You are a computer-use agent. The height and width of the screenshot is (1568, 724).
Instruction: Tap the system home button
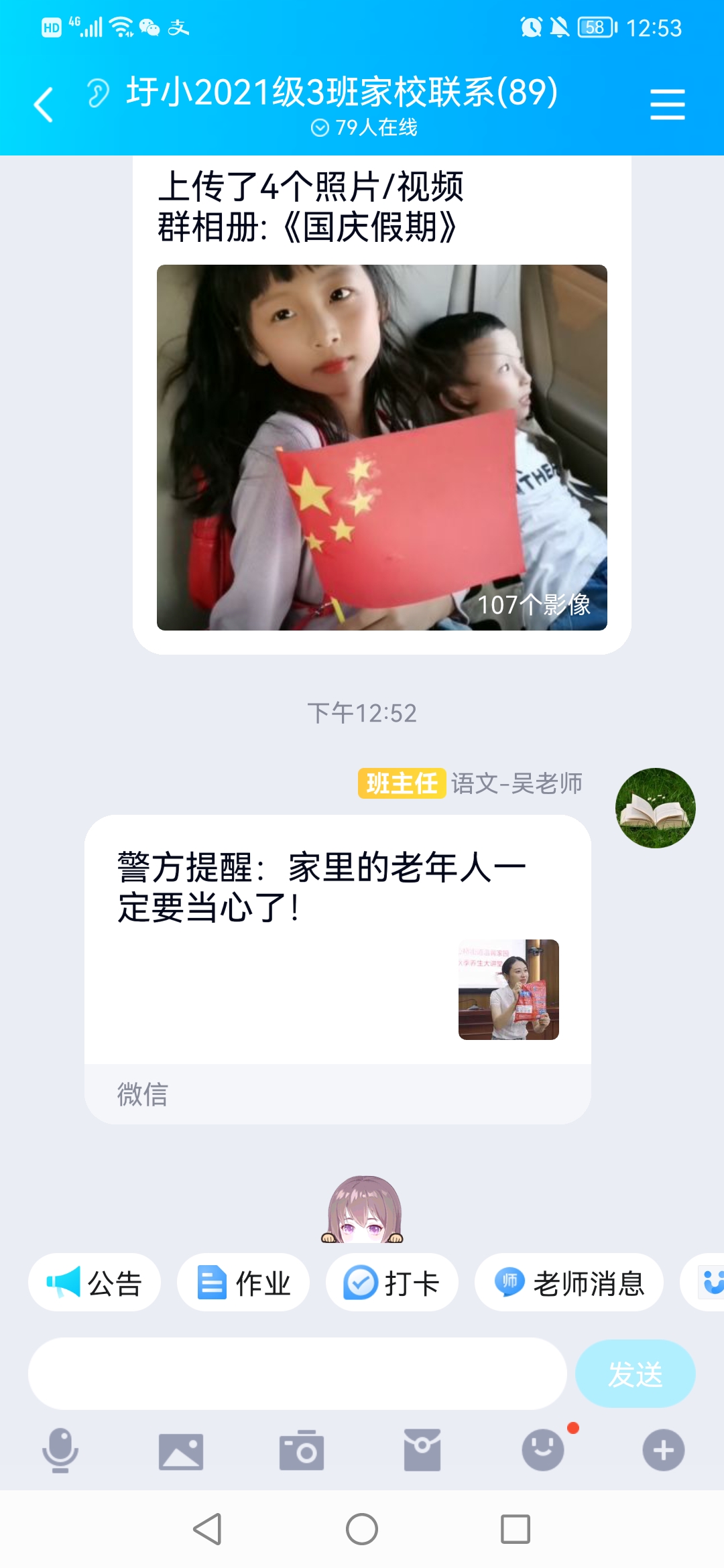pos(362,1530)
